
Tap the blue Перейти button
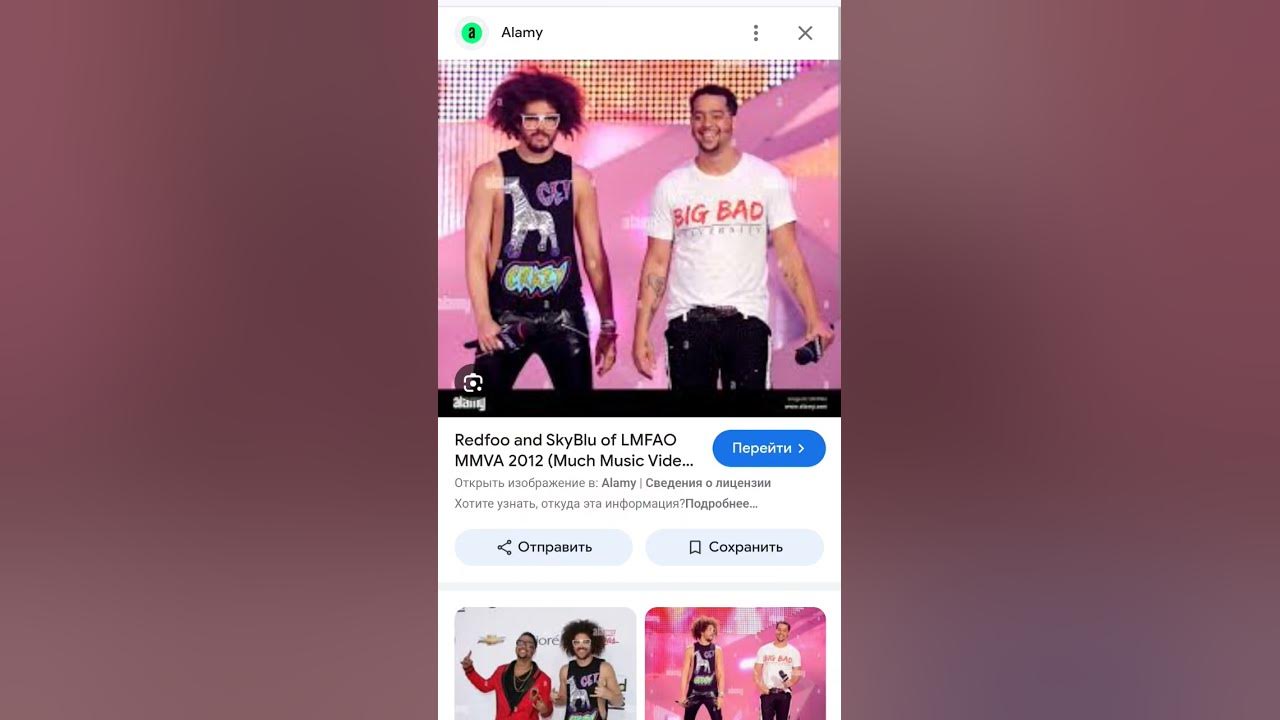[768, 448]
